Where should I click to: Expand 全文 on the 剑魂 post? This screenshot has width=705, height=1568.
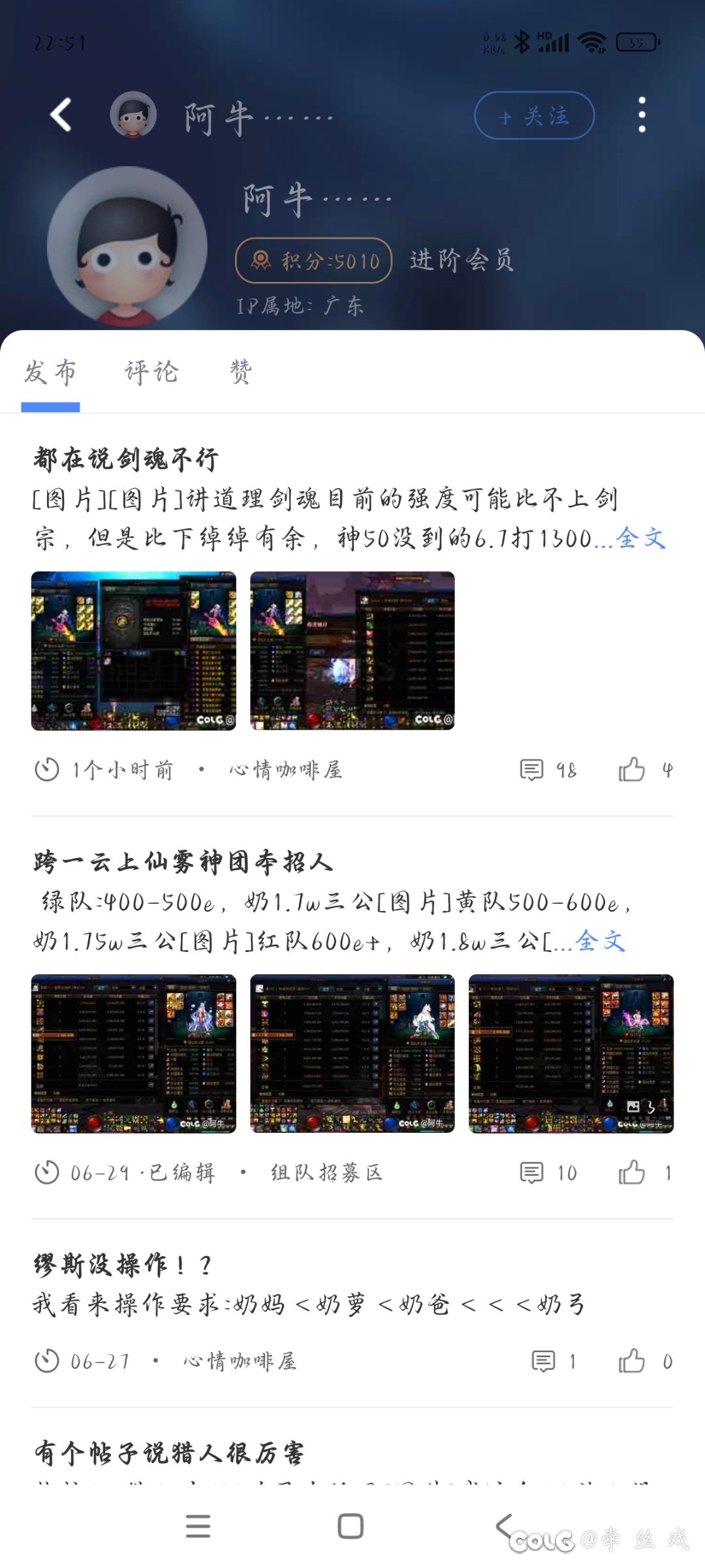tap(640, 538)
